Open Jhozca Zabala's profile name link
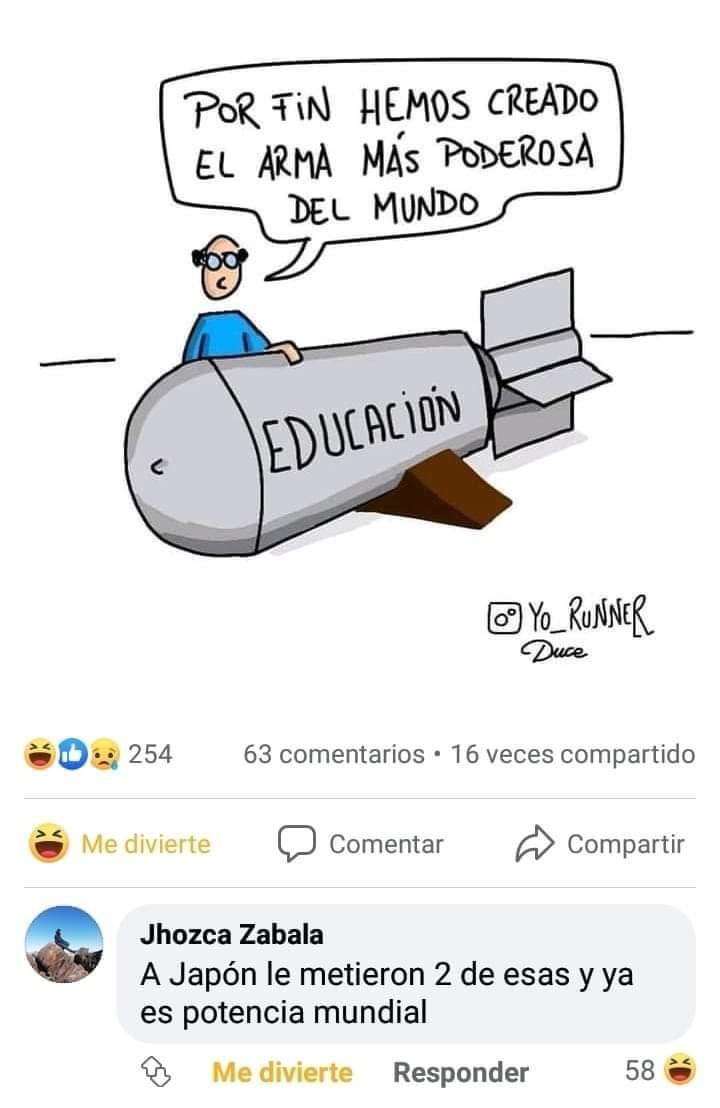The width and height of the screenshot is (720, 1108). point(232,935)
